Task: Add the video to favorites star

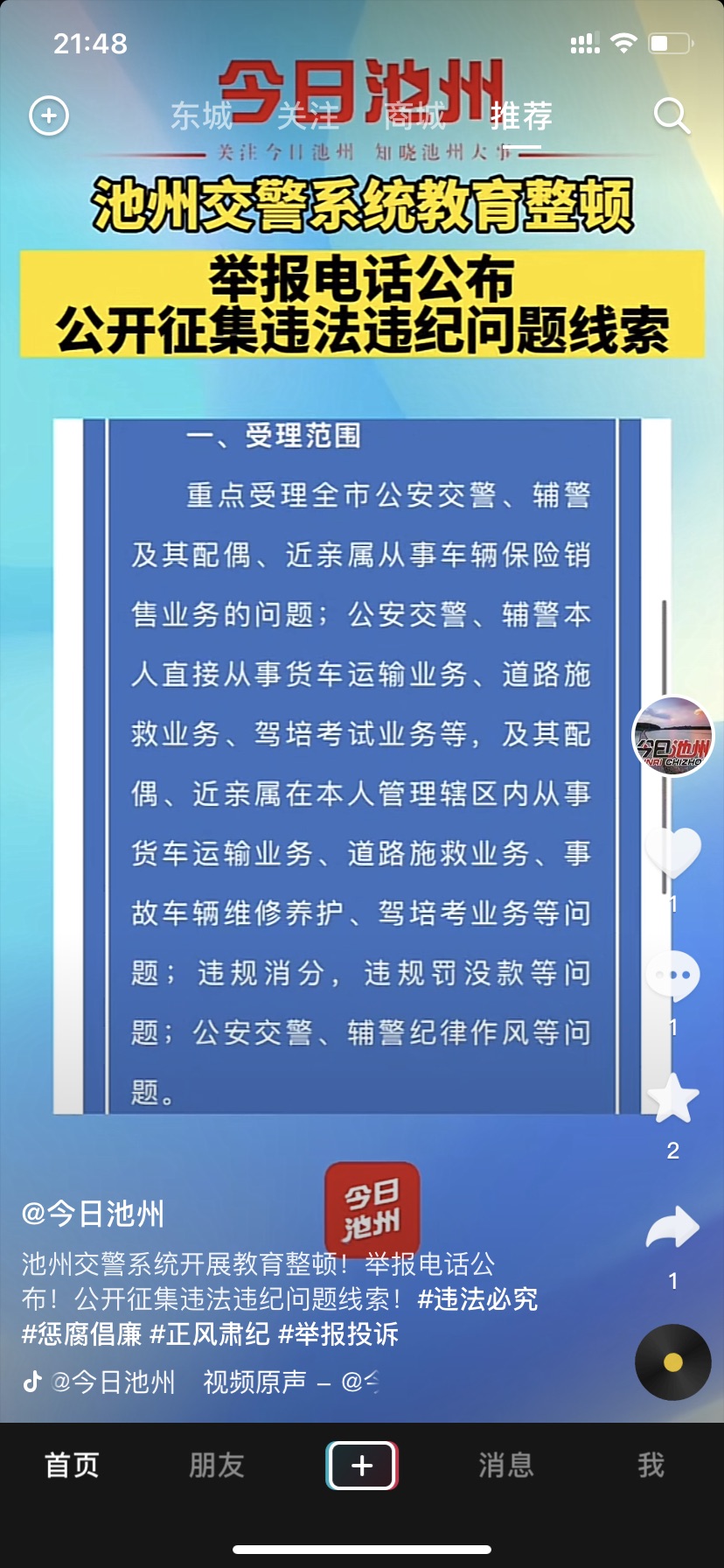Action: coord(672,1099)
